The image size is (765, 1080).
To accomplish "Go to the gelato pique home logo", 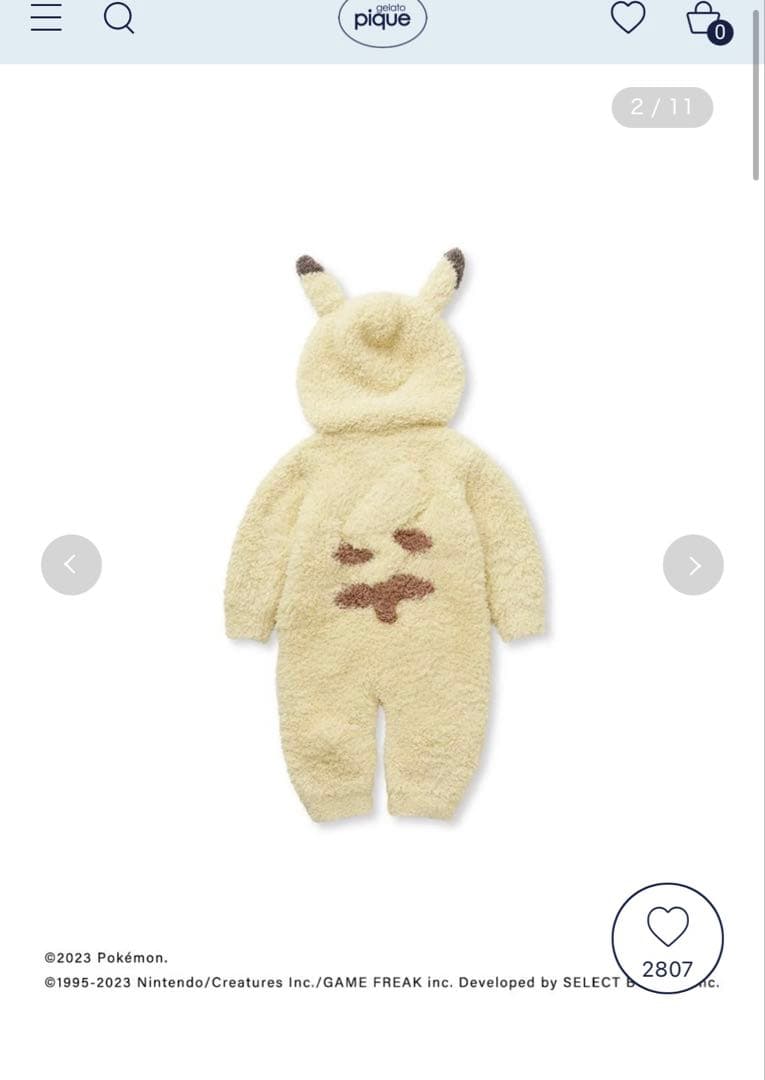I will pyautogui.click(x=382, y=20).
